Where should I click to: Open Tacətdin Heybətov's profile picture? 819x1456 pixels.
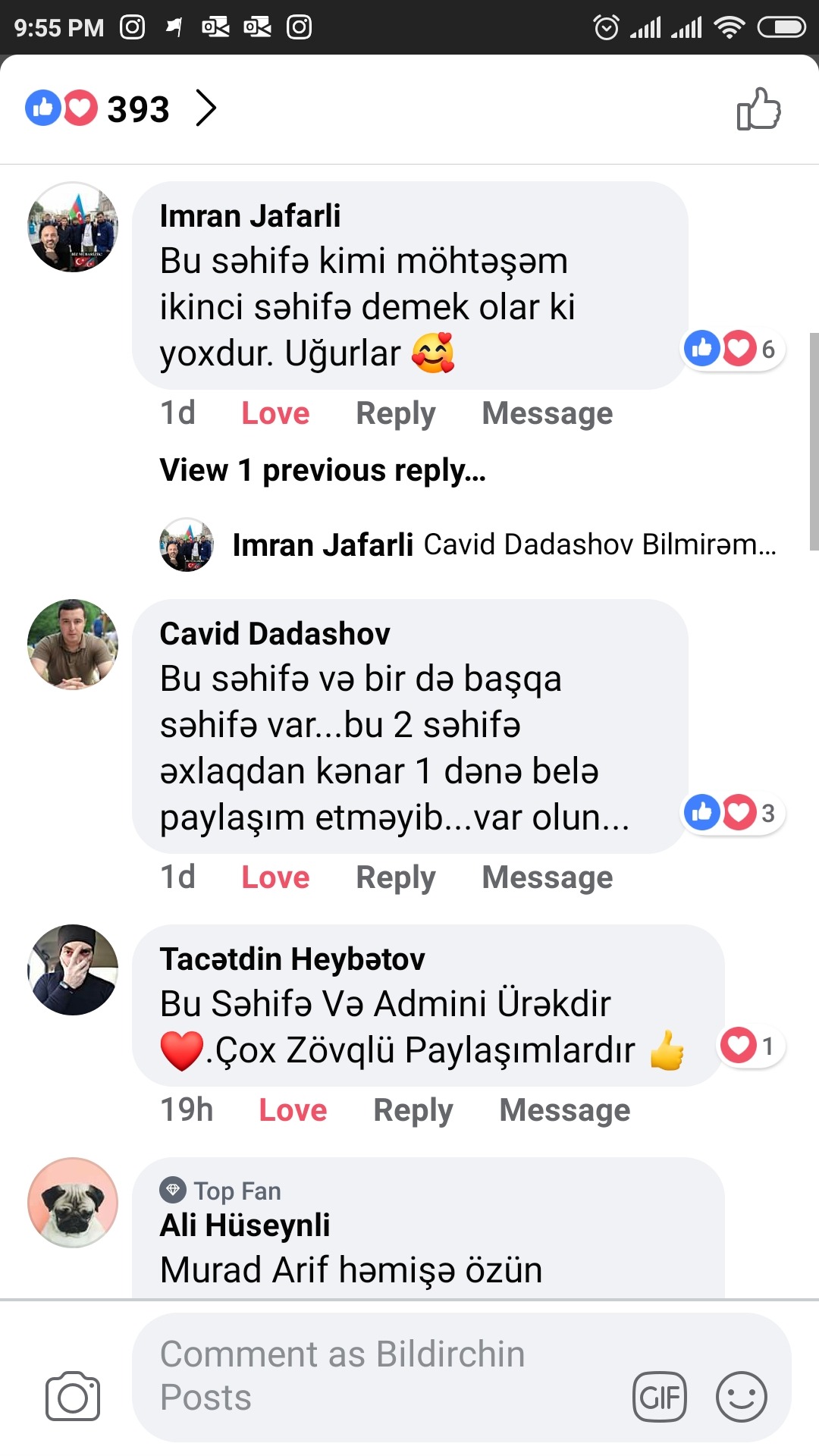pos(73,970)
